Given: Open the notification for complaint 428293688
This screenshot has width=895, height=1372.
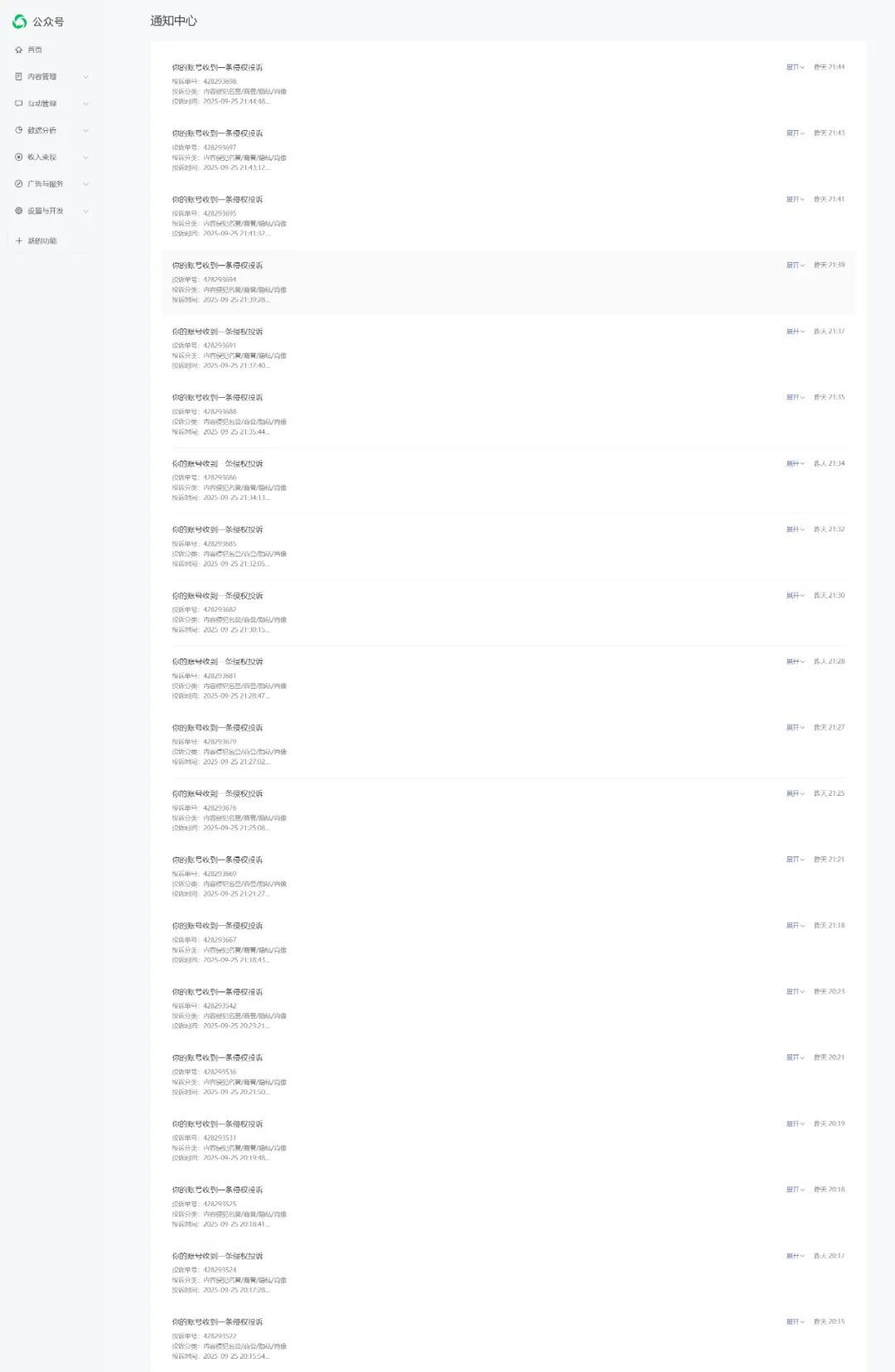Looking at the screenshot, I should click(x=217, y=398).
